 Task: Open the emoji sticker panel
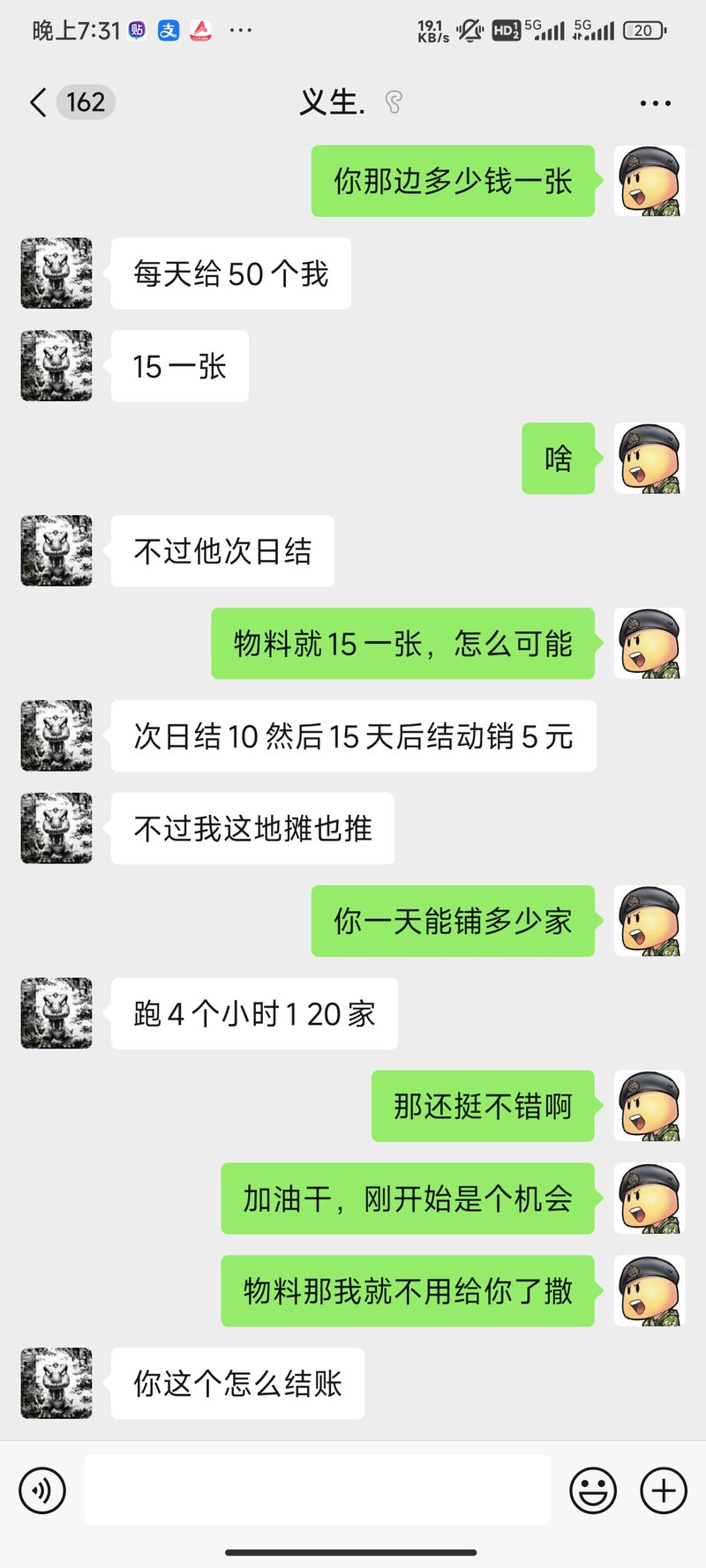point(593,1490)
